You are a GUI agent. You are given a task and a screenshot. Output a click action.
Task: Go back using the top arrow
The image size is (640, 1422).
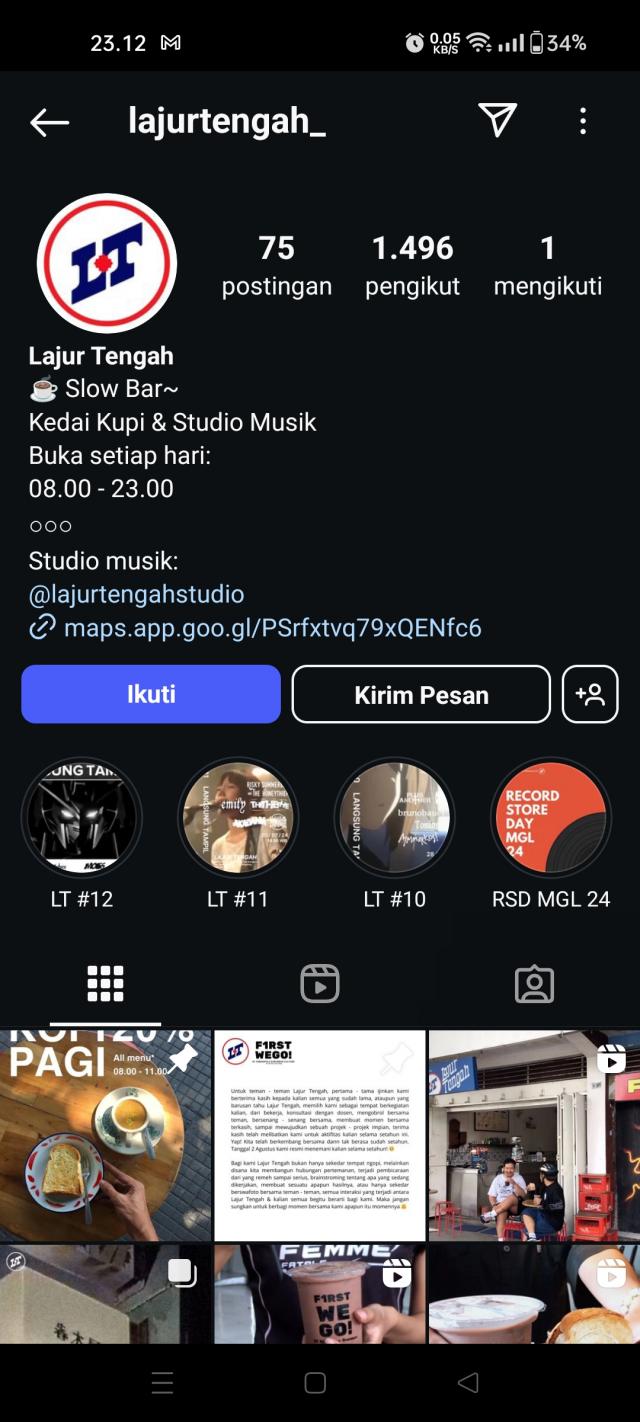49,122
